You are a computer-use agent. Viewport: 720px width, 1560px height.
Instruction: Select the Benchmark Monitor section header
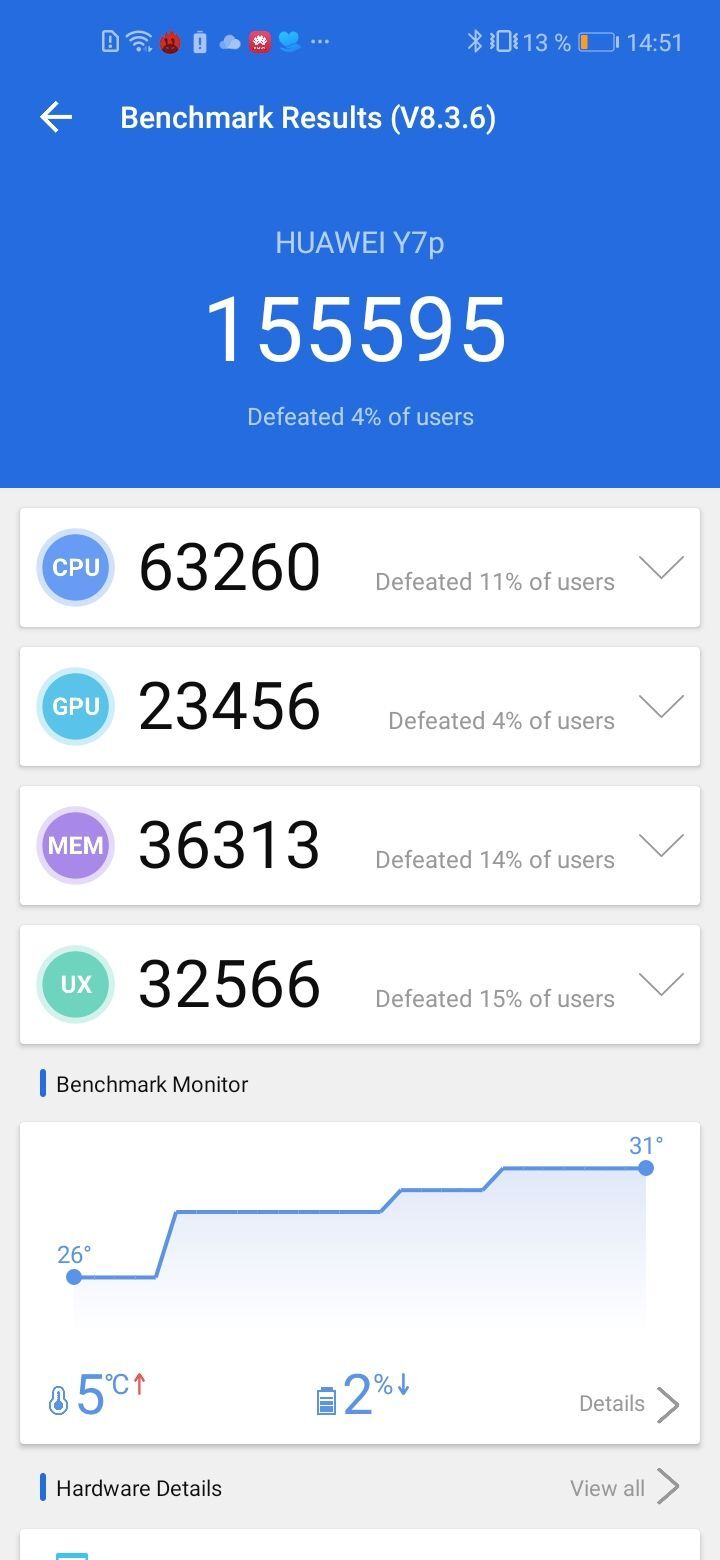coord(151,1083)
